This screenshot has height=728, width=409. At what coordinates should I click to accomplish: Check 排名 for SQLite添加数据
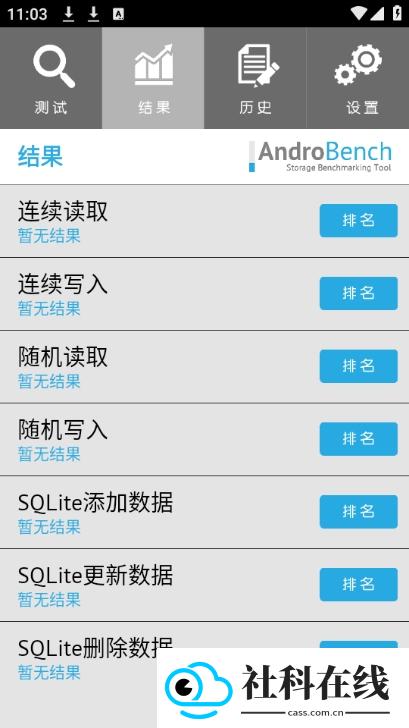tap(358, 512)
